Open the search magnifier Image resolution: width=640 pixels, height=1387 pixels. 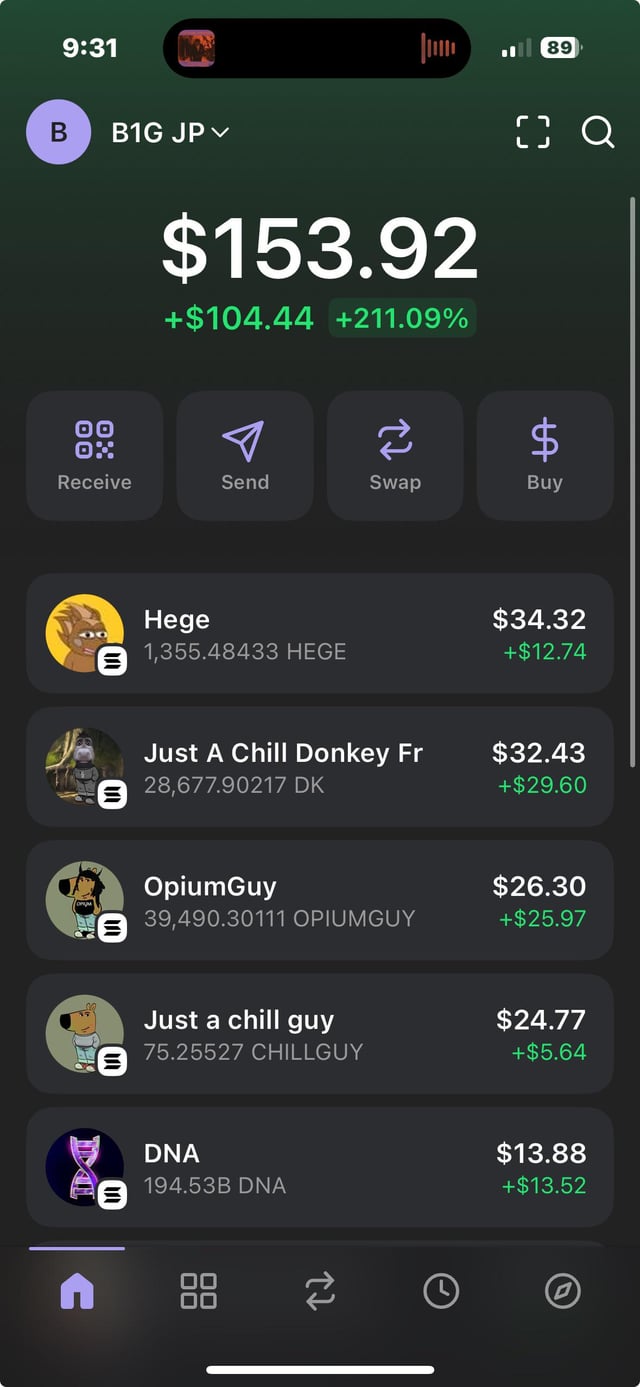(x=597, y=132)
